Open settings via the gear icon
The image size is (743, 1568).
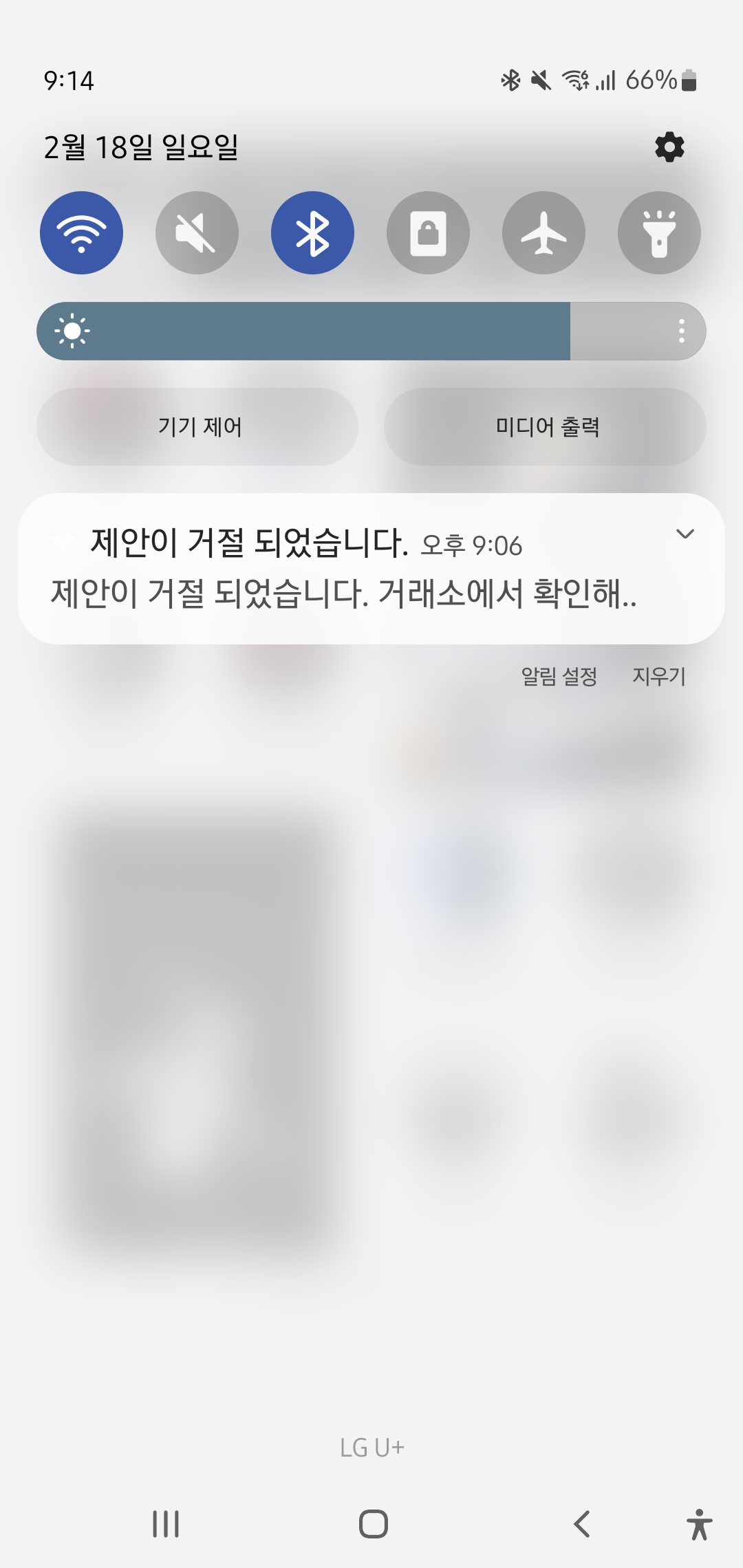(x=669, y=147)
